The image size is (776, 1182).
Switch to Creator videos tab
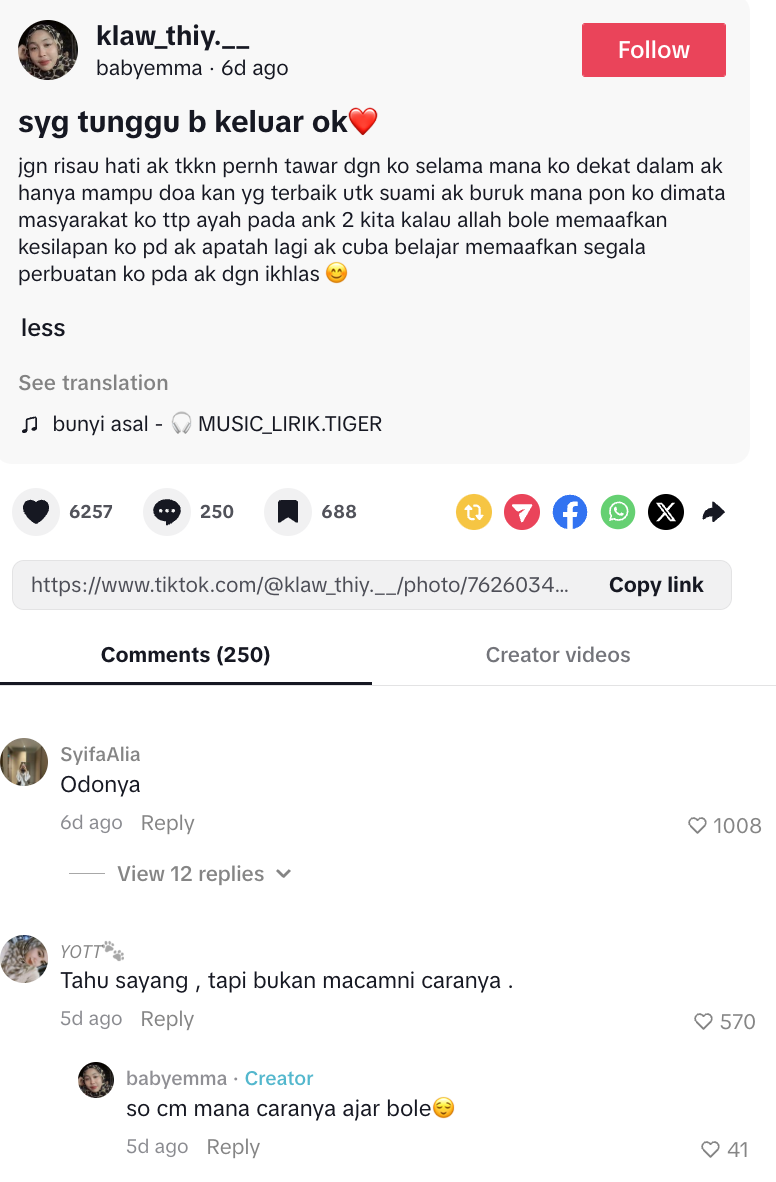click(558, 655)
